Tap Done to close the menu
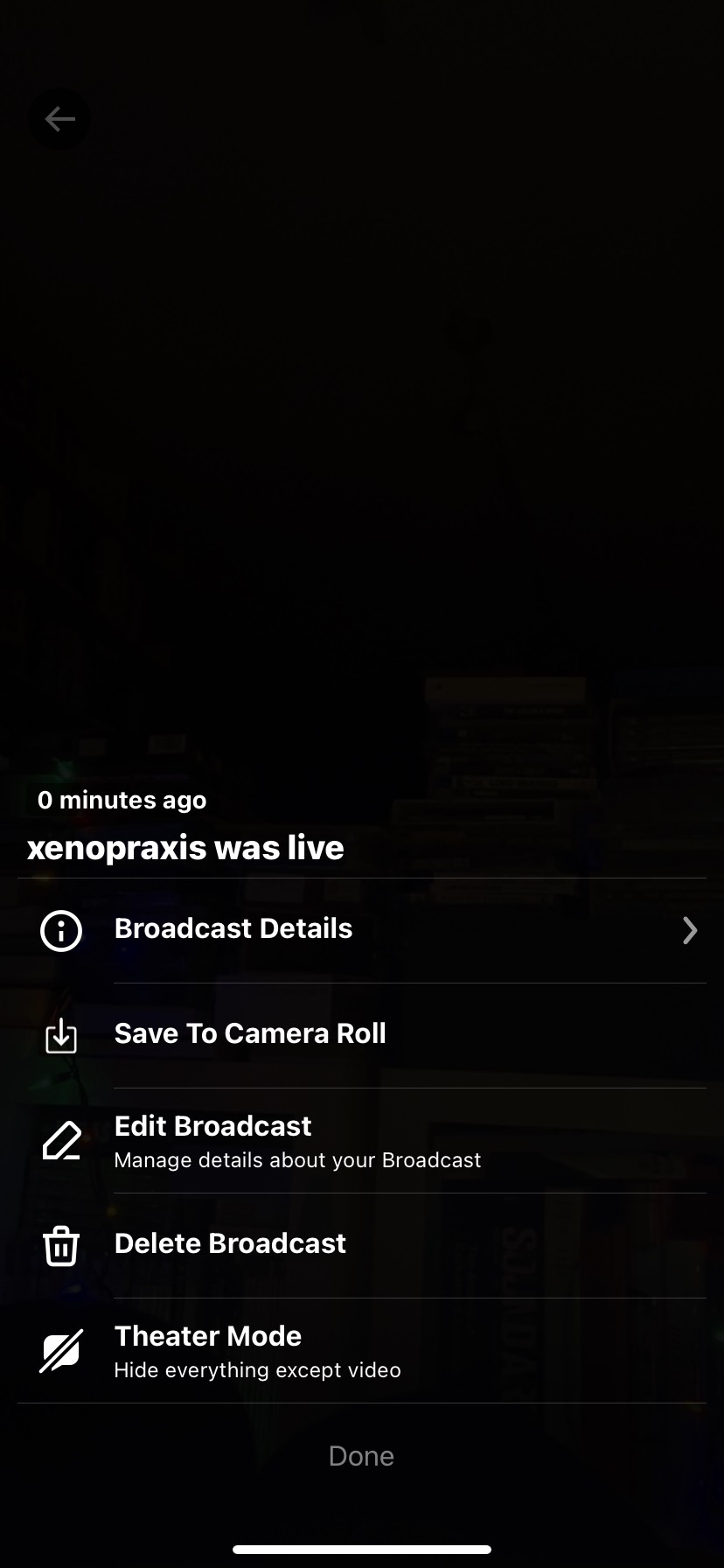Image resolution: width=724 pixels, height=1568 pixels. click(361, 1456)
